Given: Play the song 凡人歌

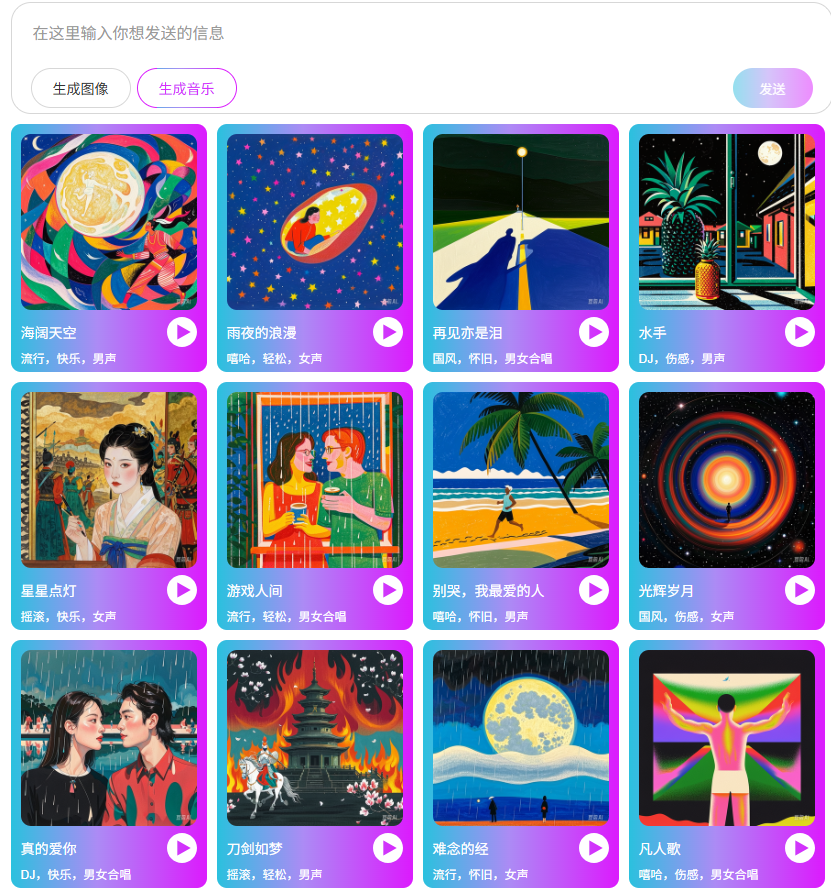Looking at the screenshot, I should coord(800,848).
